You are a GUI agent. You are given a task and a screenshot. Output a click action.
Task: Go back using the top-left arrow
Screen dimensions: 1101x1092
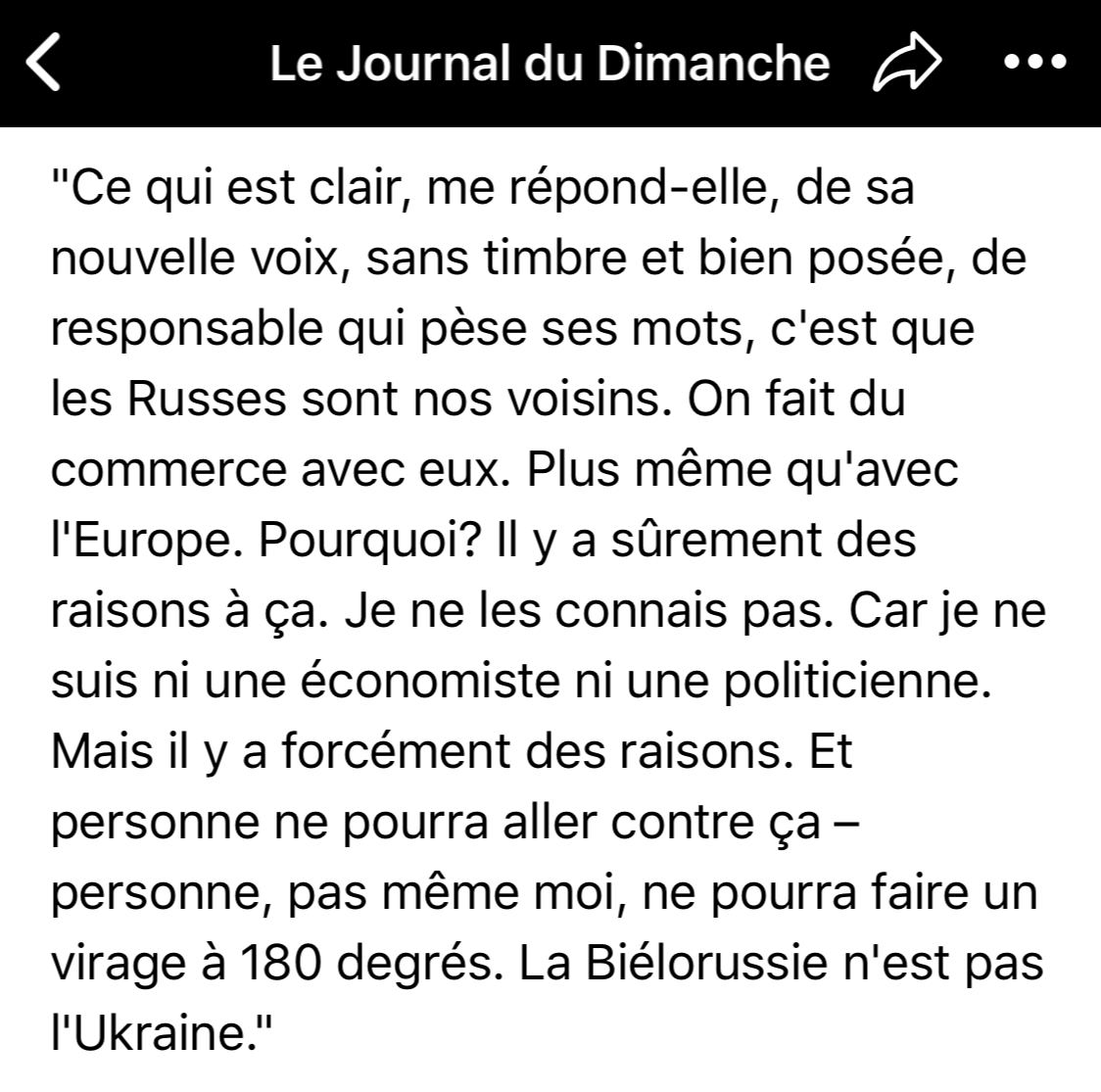pyautogui.click(x=44, y=63)
